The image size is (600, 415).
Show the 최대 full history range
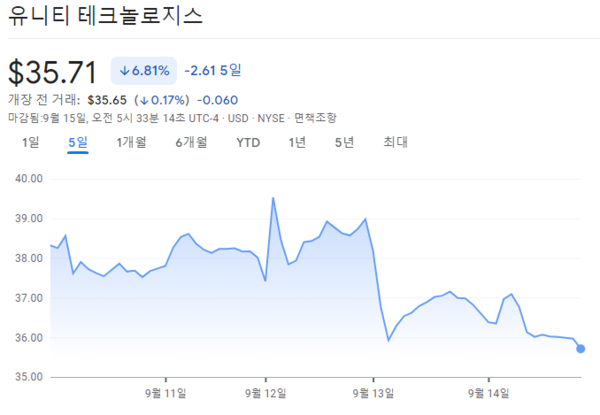coord(395,142)
